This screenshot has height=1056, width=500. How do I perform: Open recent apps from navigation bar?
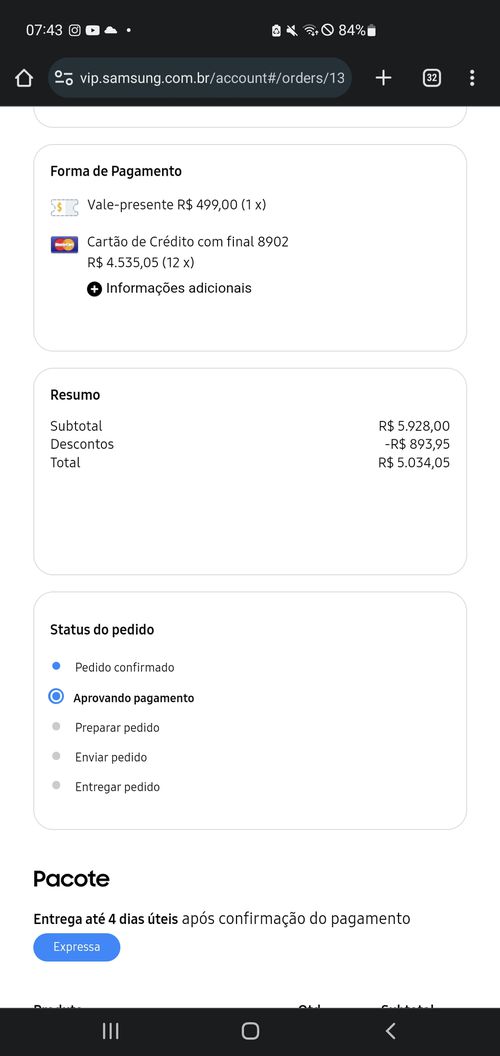click(x=111, y=1030)
